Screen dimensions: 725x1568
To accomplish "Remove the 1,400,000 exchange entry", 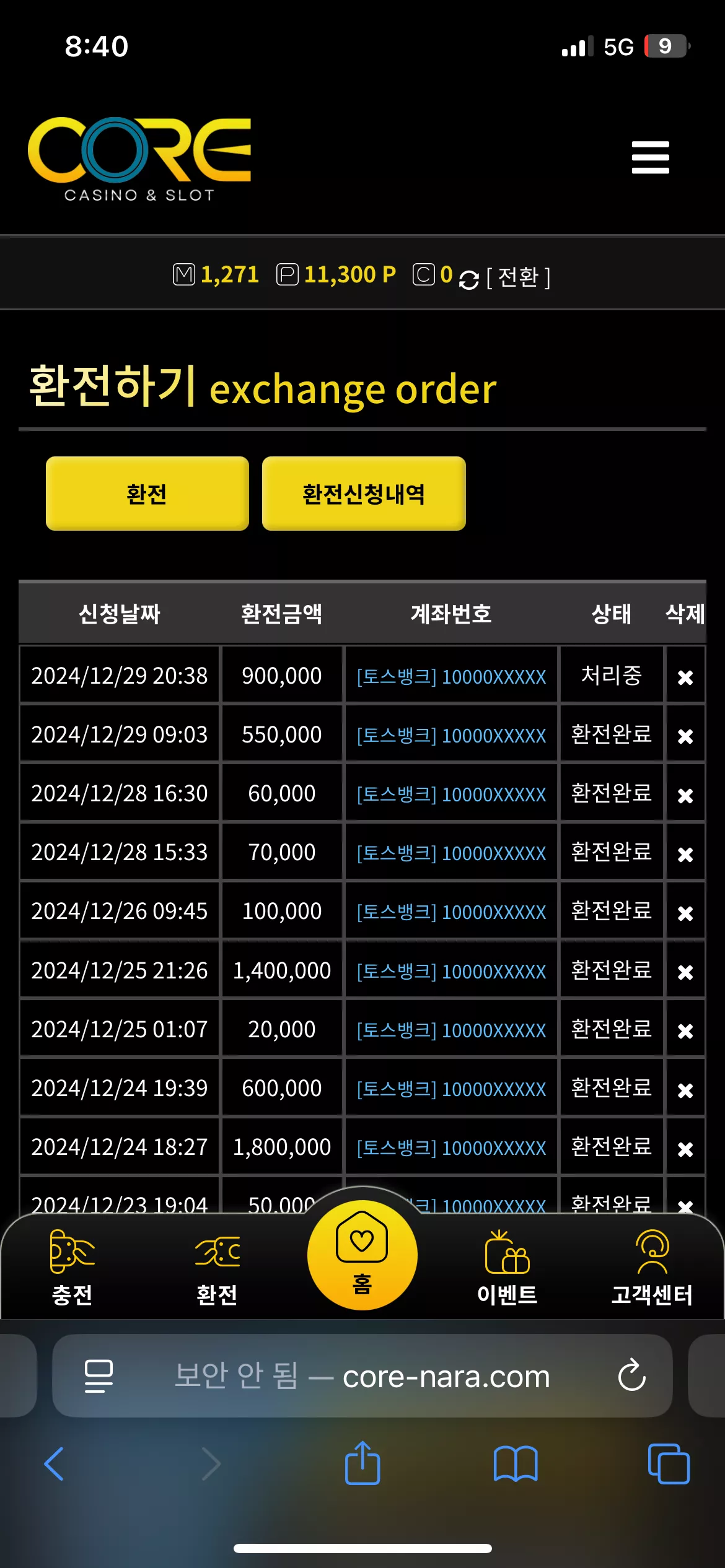I will (x=685, y=972).
